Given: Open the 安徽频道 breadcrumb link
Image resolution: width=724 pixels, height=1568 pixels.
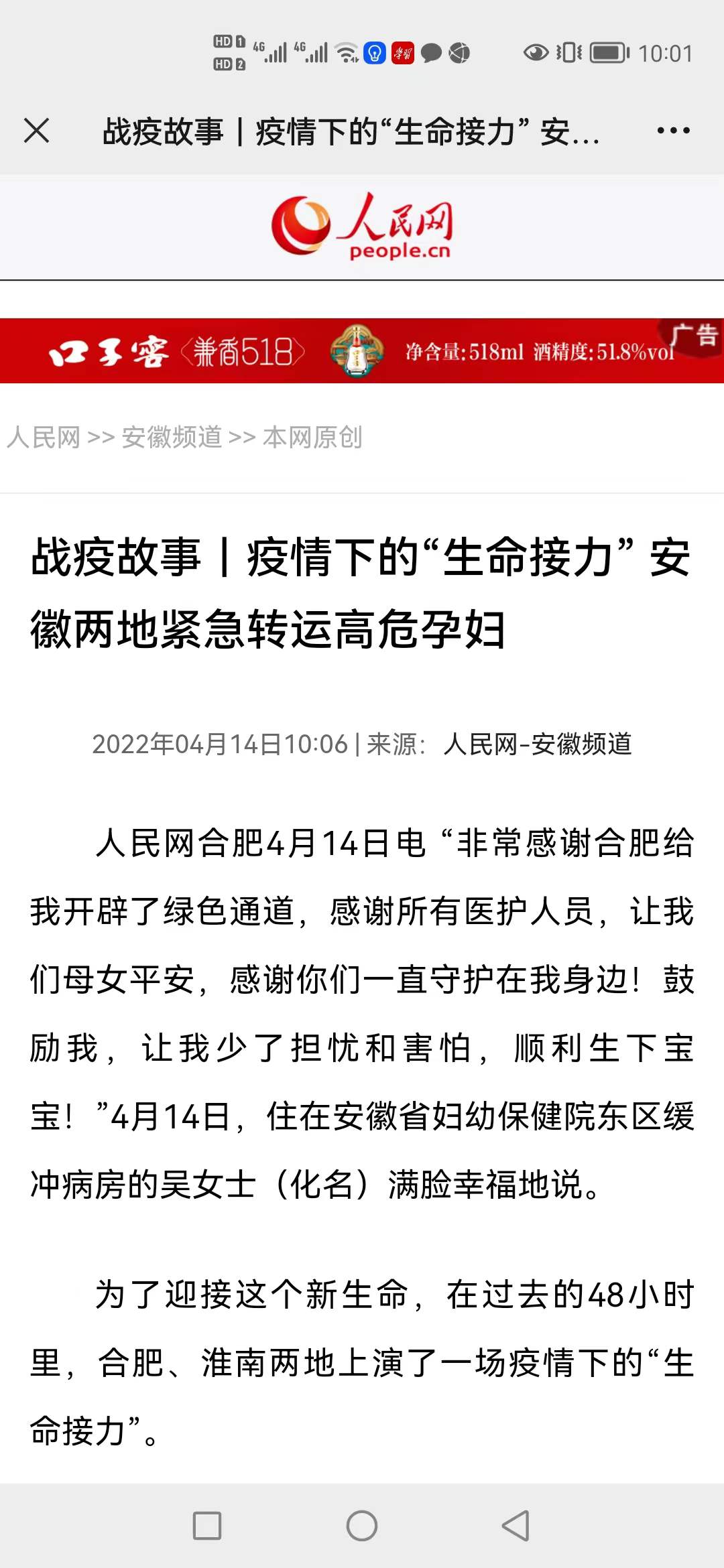Looking at the screenshot, I should click(172, 438).
